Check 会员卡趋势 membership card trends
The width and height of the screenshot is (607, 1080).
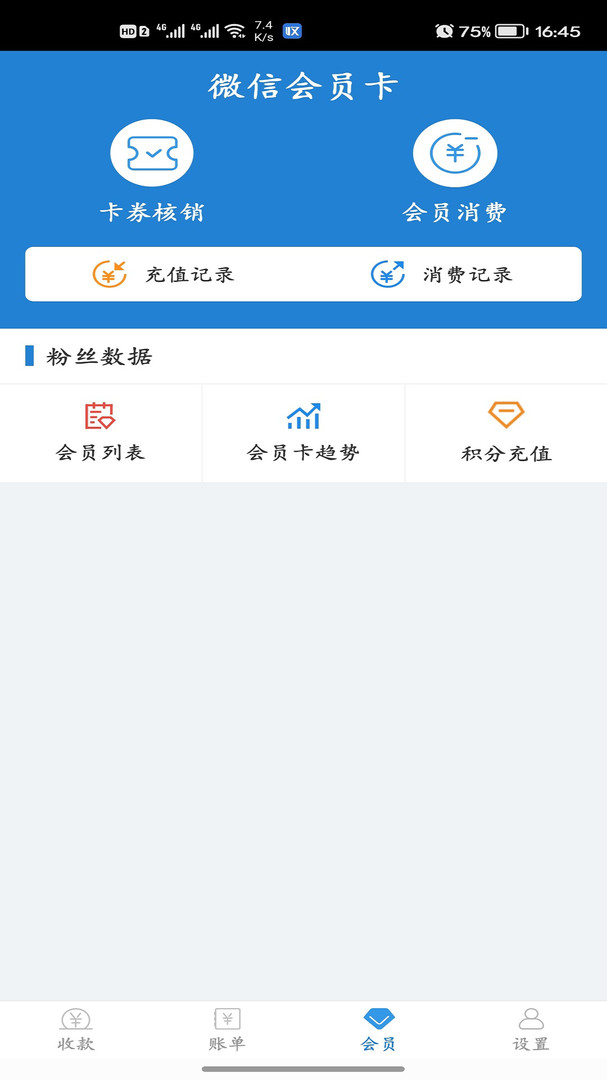(x=303, y=432)
